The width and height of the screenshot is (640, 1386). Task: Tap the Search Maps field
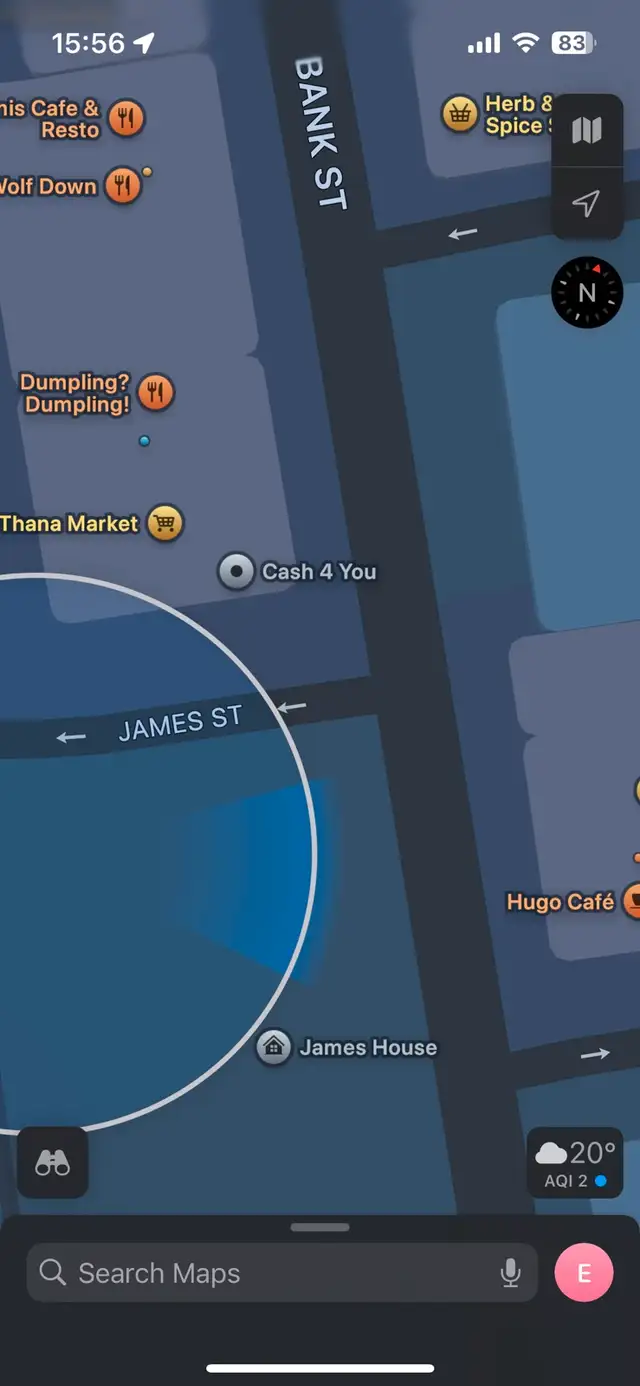pyautogui.click(x=282, y=1273)
